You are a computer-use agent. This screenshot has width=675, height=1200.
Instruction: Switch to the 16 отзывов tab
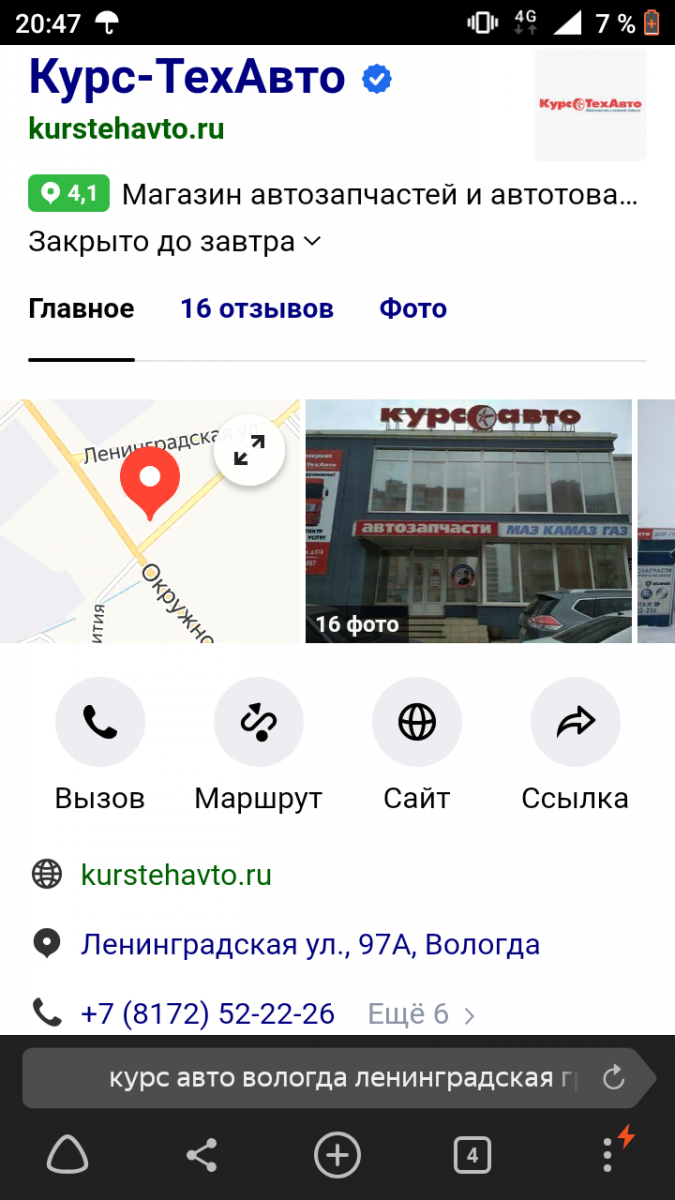[x=257, y=309]
